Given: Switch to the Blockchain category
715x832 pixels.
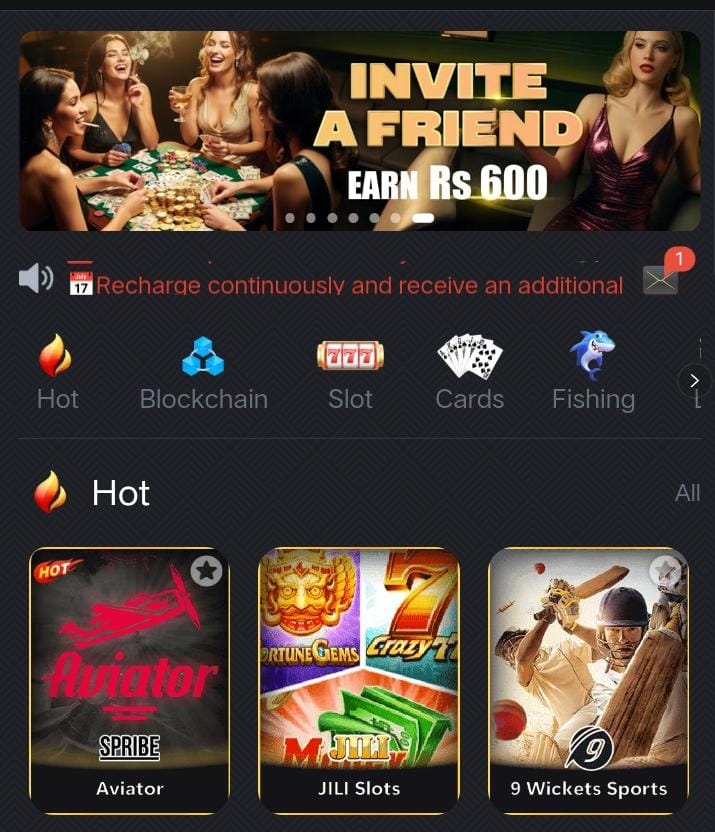Looking at the screenshot, I should pyautogui.click(x=203, y=374).
